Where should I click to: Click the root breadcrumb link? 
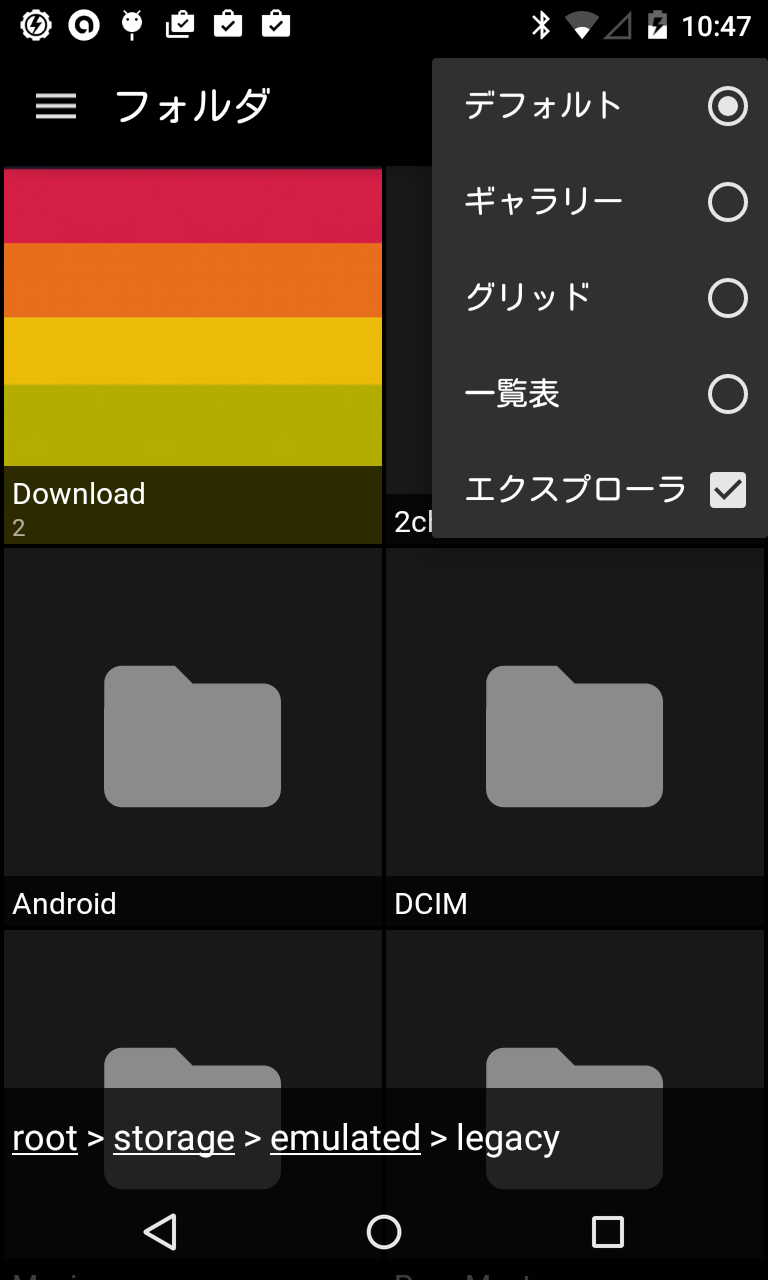[x=44, y=1138]
